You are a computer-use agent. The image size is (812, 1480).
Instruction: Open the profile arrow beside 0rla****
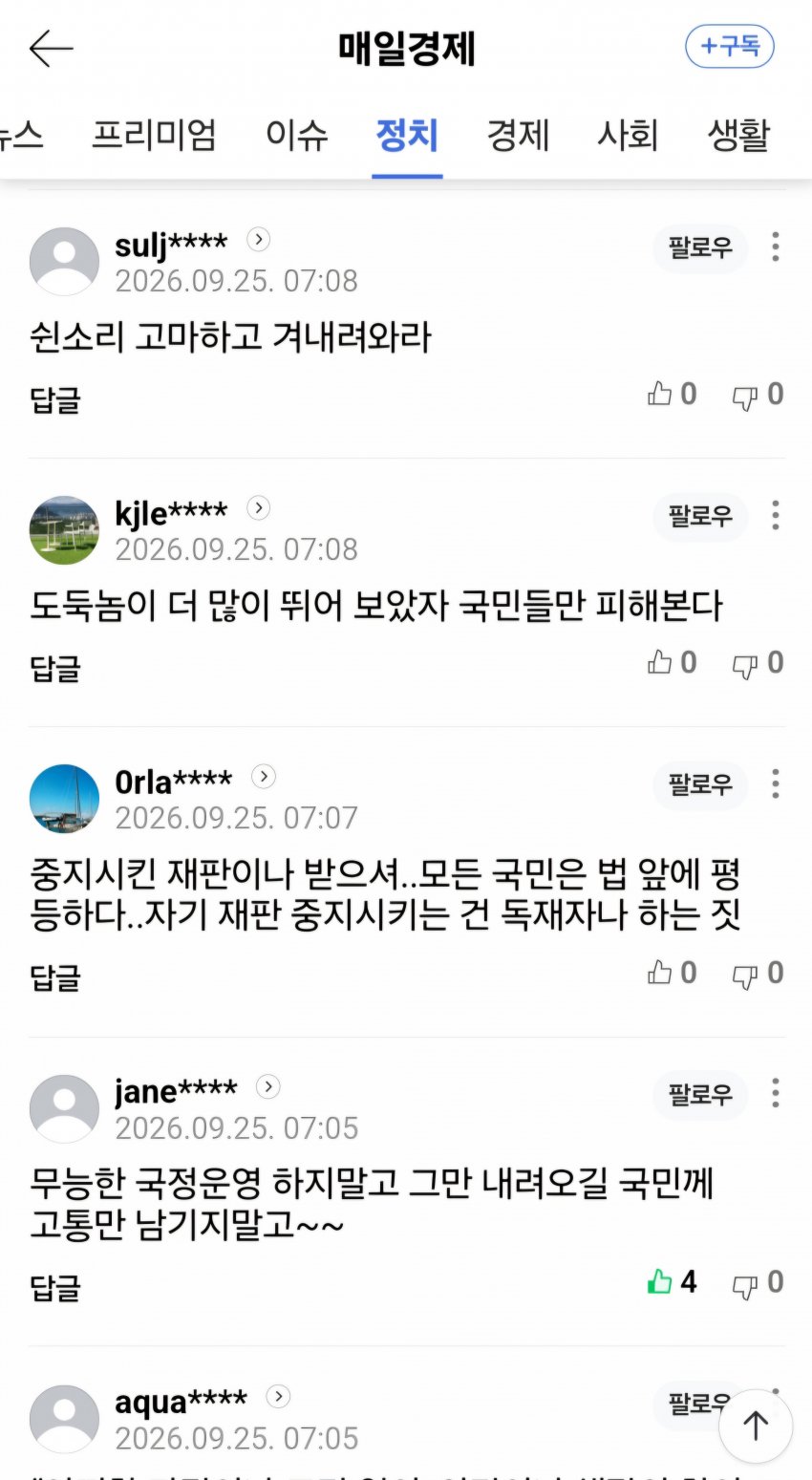click(x=264, y=777)
